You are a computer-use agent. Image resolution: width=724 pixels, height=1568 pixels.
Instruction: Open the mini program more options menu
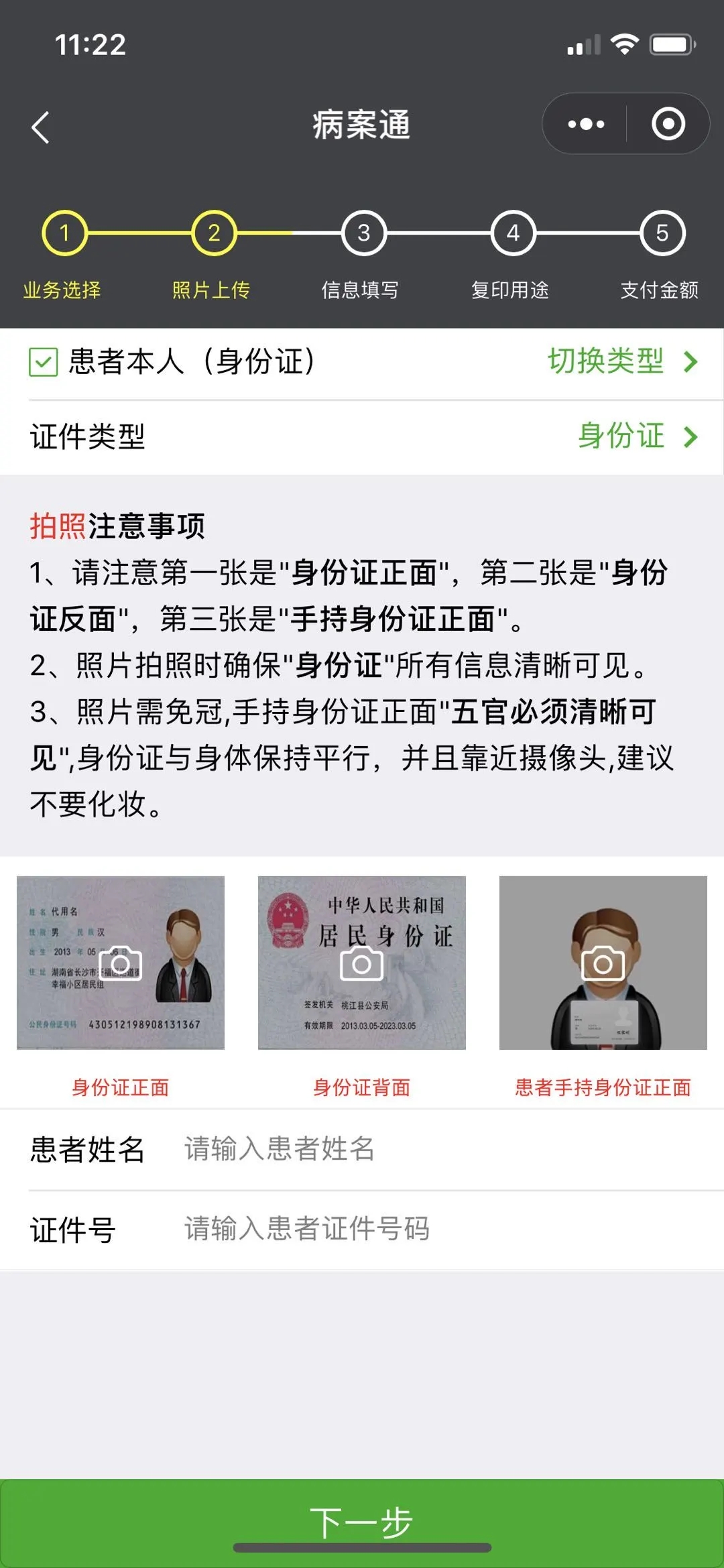point(585,124)
